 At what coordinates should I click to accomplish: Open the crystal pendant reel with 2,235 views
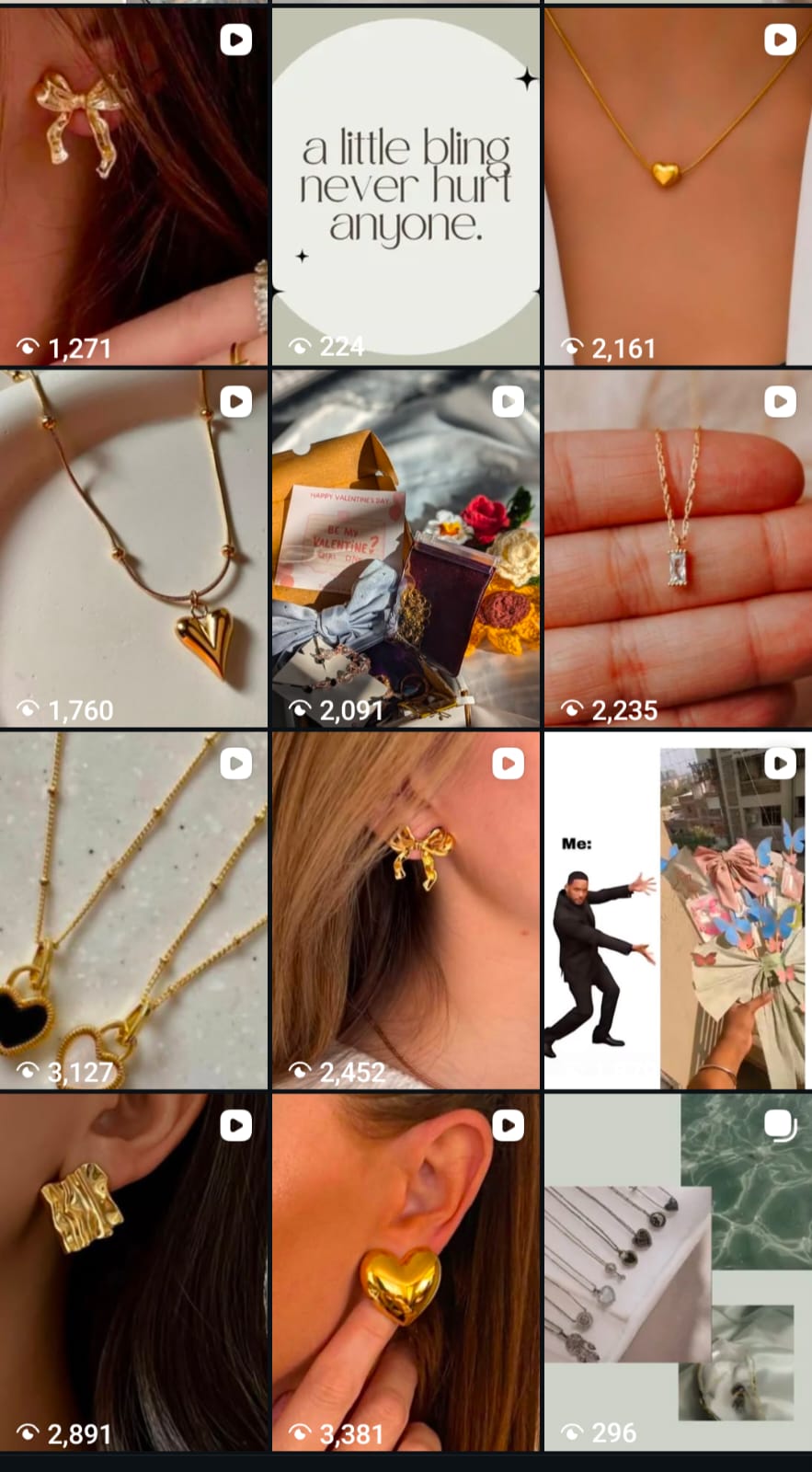point(678,548)
